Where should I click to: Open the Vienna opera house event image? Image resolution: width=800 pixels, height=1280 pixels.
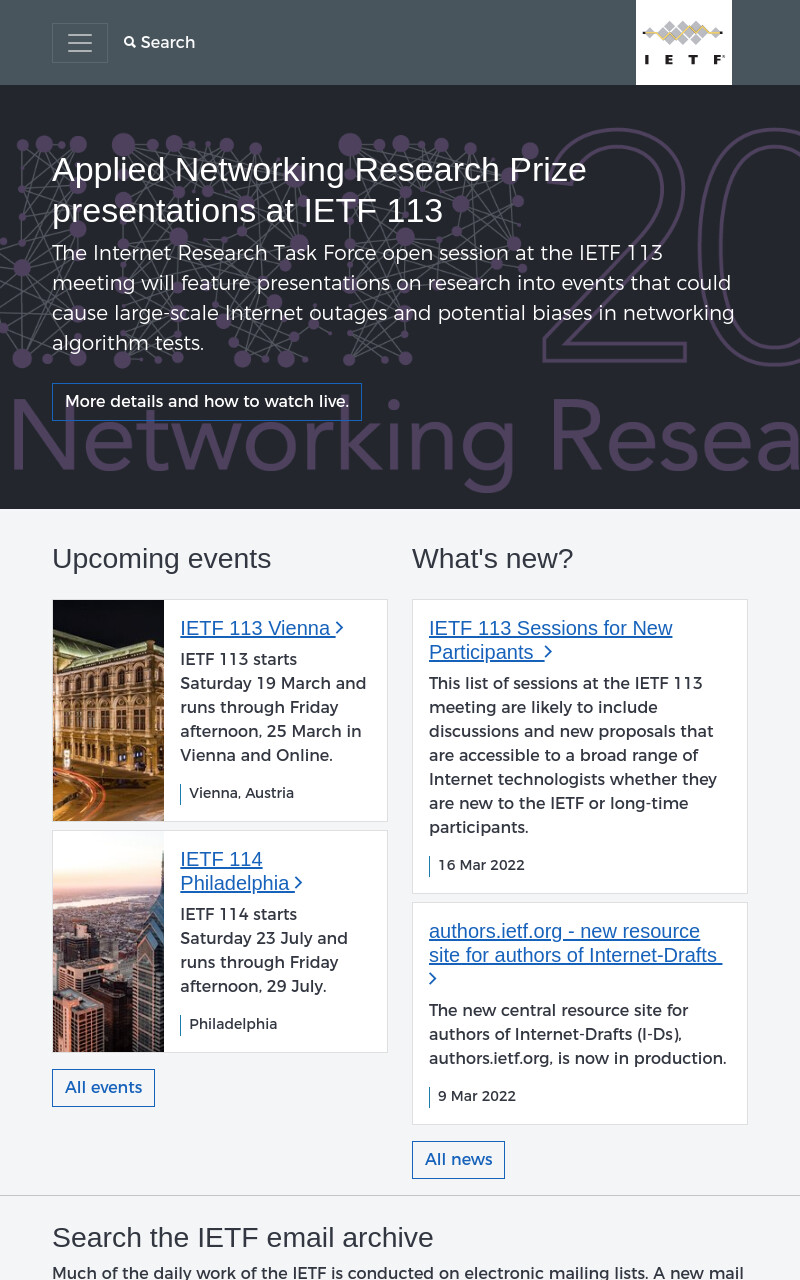(108, 710)
